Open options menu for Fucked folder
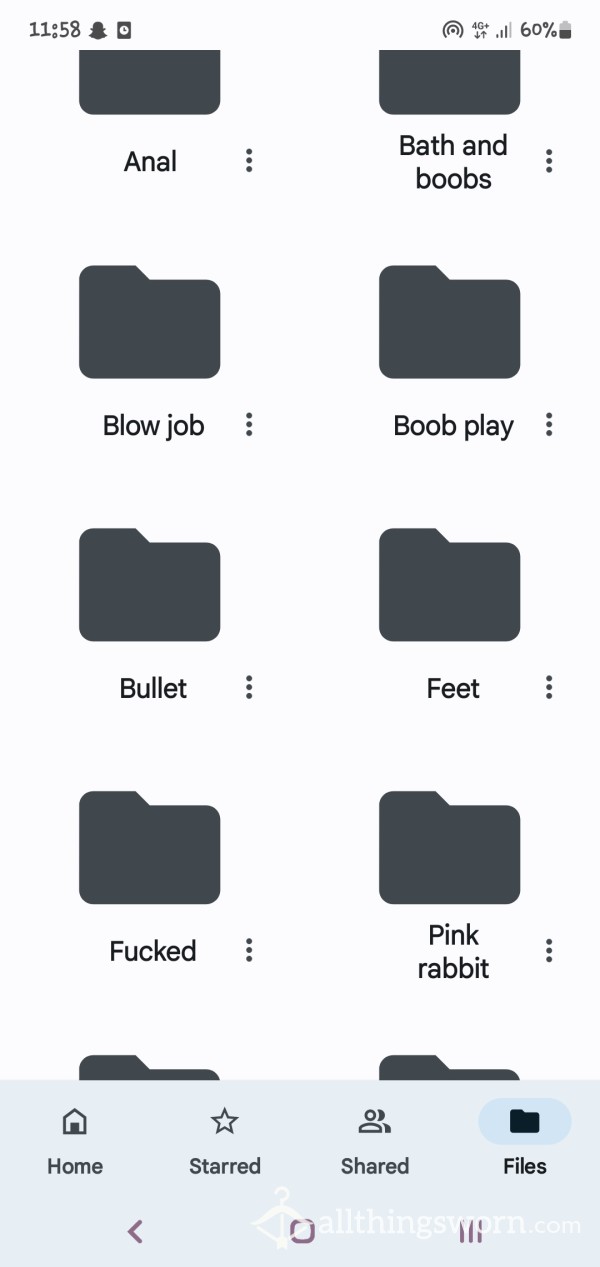The height and width of the screenshot is (1267, 600). [x=249, y=950]
